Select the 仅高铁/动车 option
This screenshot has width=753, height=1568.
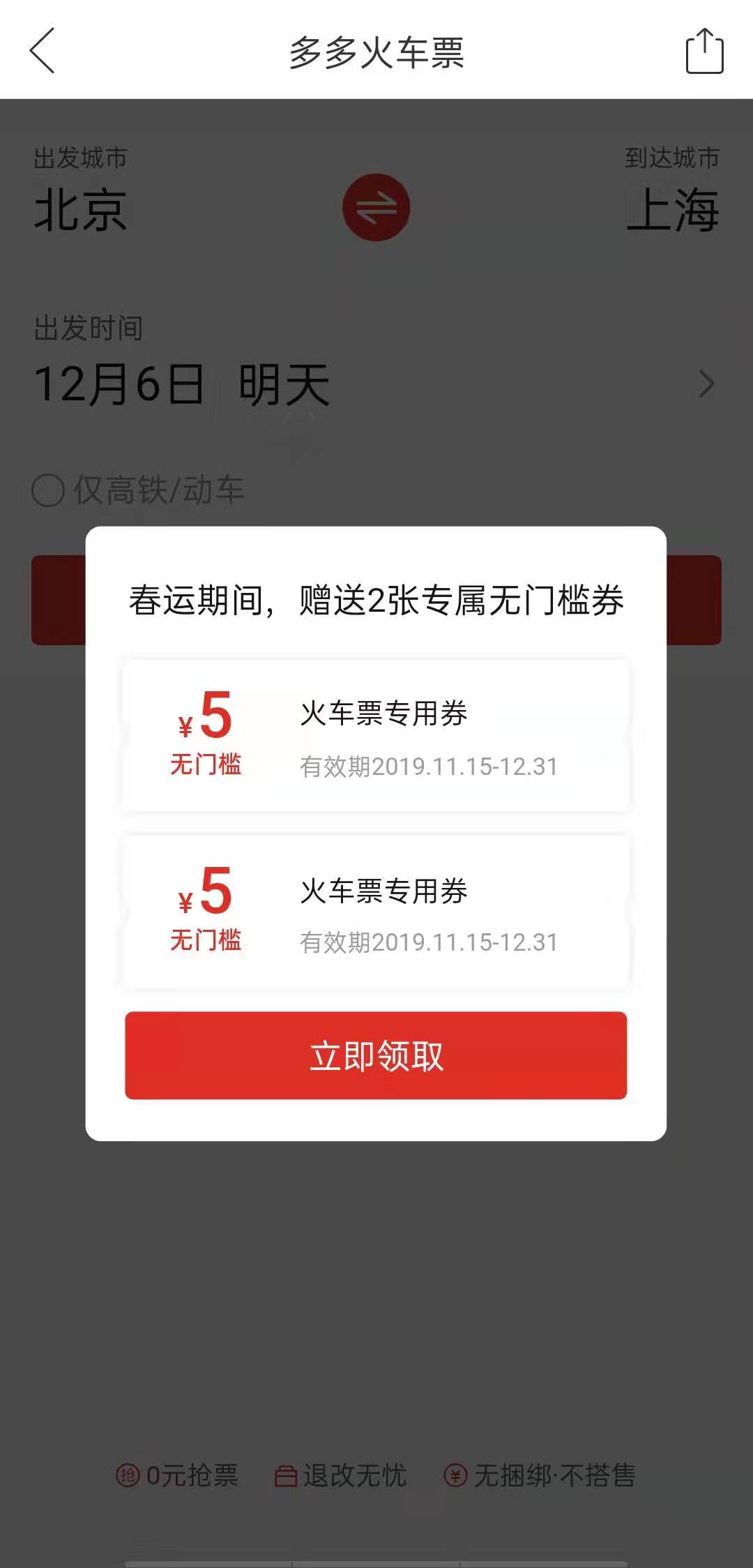[x=49, y=490]
